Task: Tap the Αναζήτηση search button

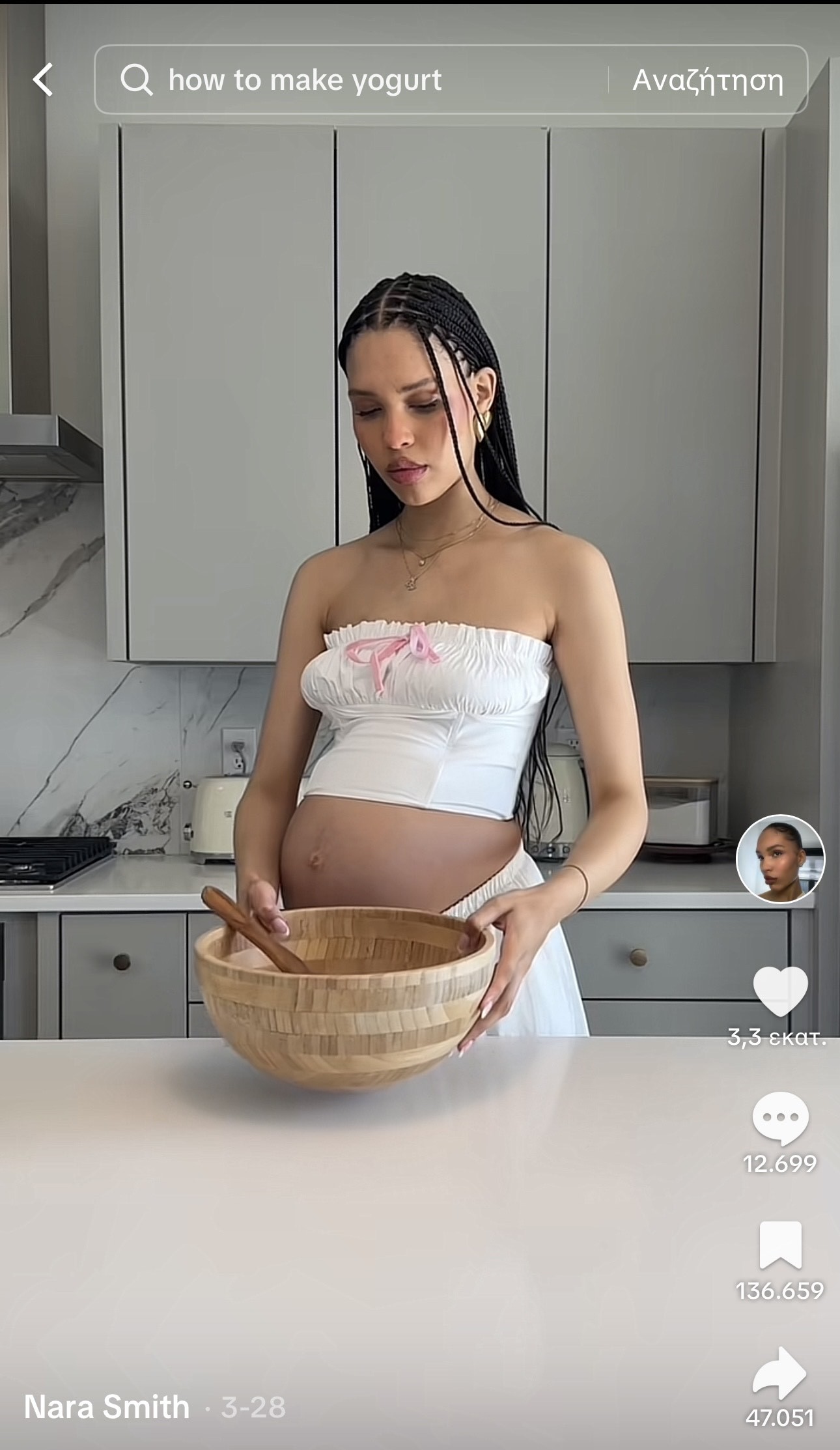Action: (708, 80)
